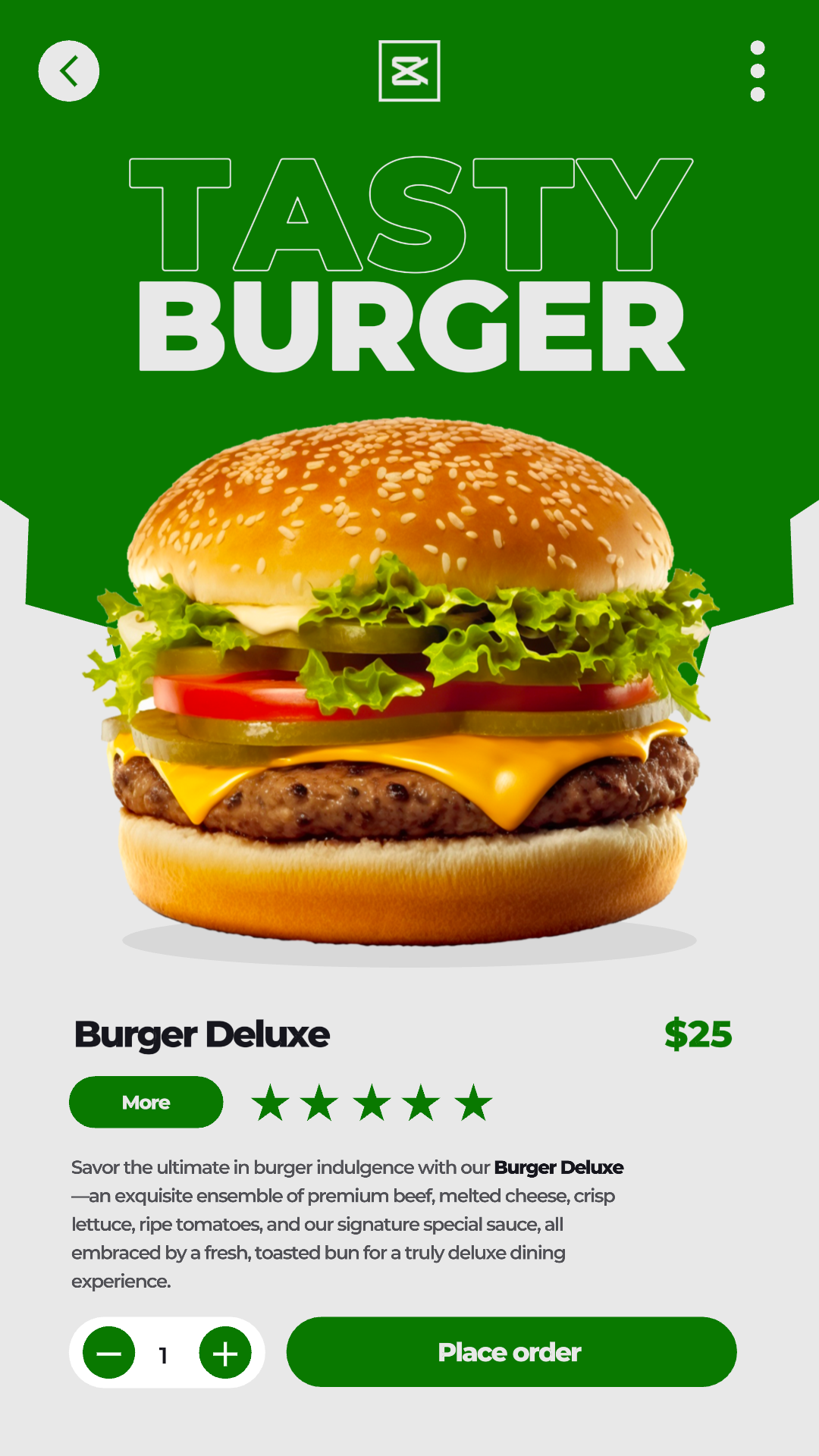819x1456 pixels.
Task: Click the plus icon to increase quantity
Action: tap(224, 1352)
